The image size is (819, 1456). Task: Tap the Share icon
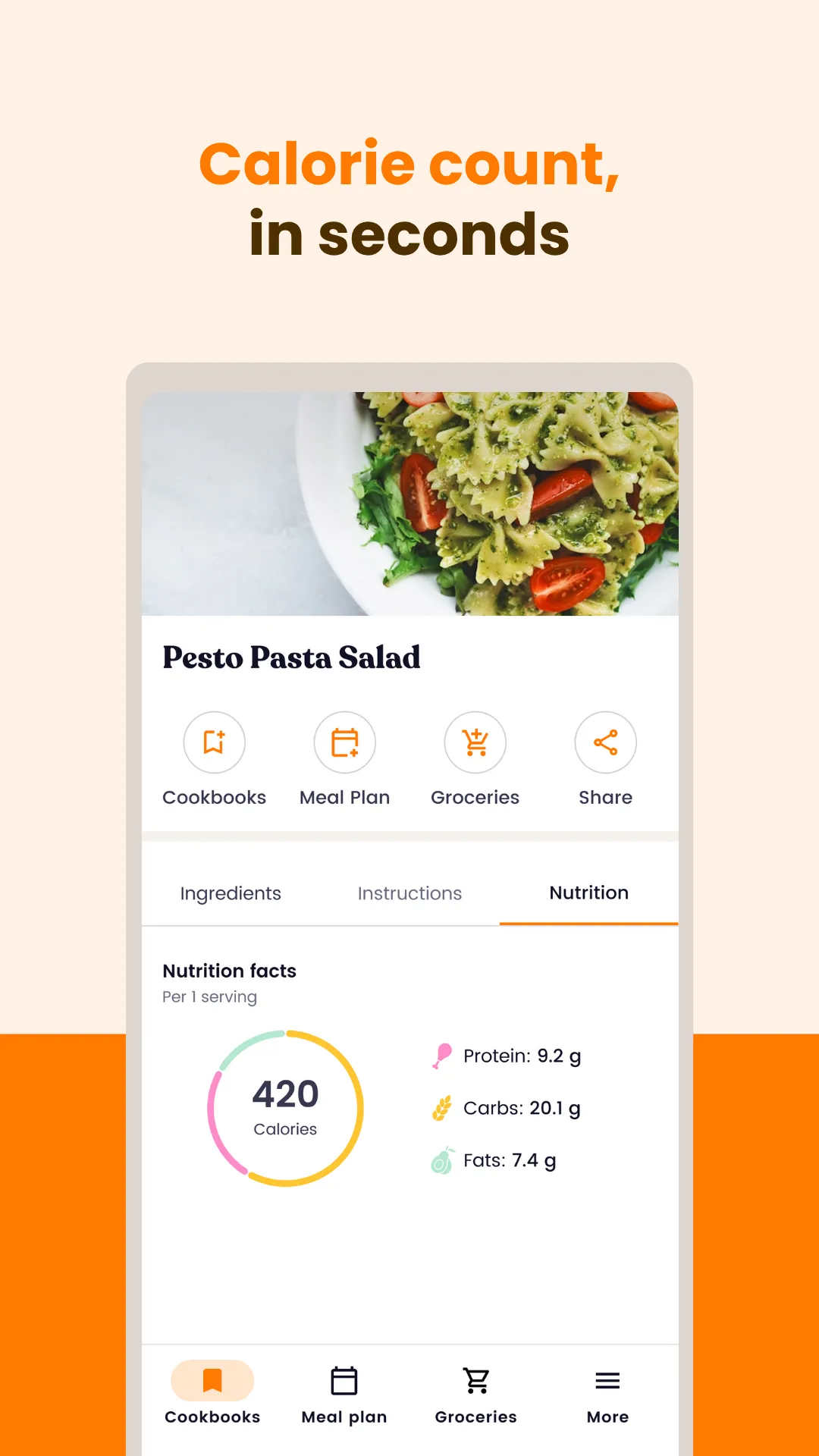point(605,742)
